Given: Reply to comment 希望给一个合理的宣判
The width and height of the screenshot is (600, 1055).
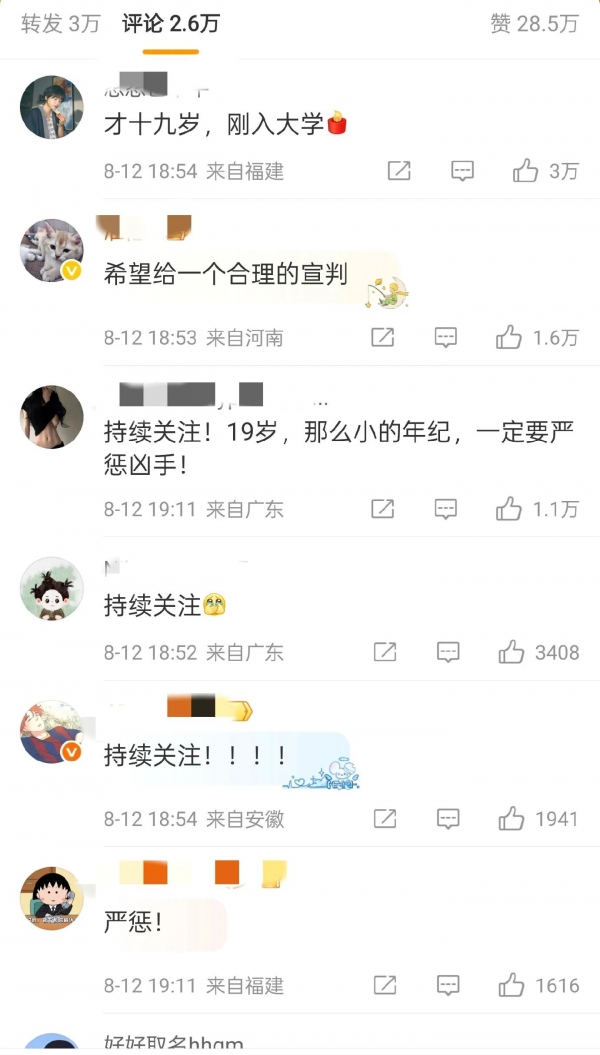Looking at the screenshot, I should [446, 338].
